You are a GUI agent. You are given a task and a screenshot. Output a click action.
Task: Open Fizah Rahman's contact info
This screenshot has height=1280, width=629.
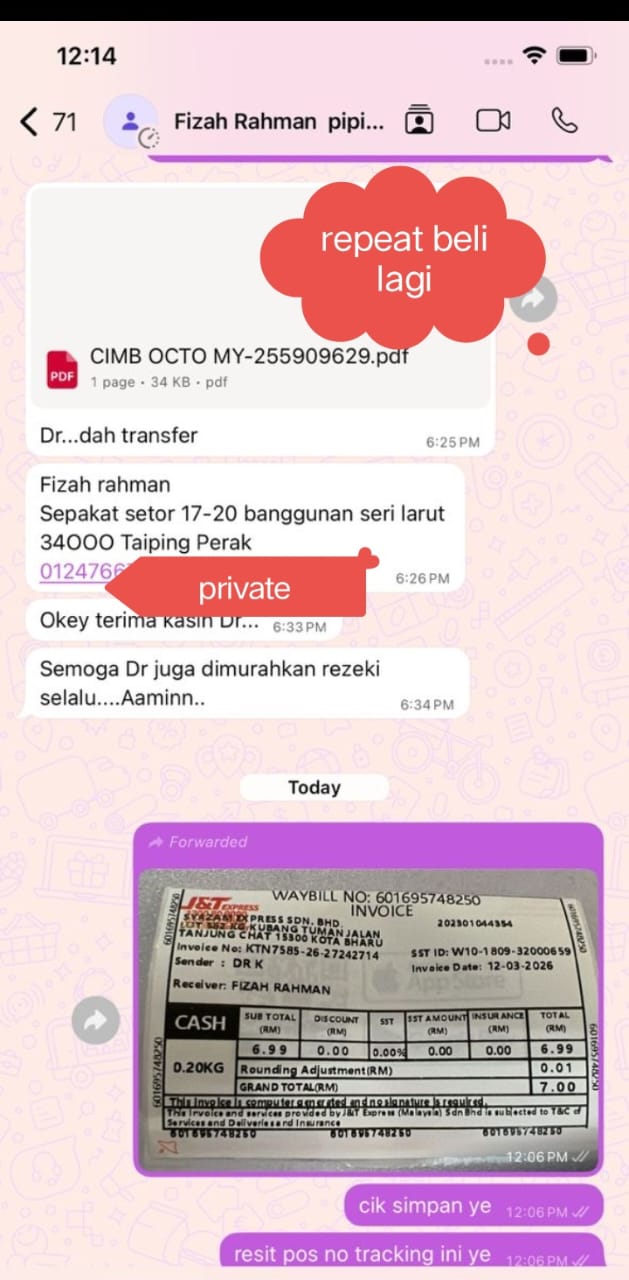point(278,122)
